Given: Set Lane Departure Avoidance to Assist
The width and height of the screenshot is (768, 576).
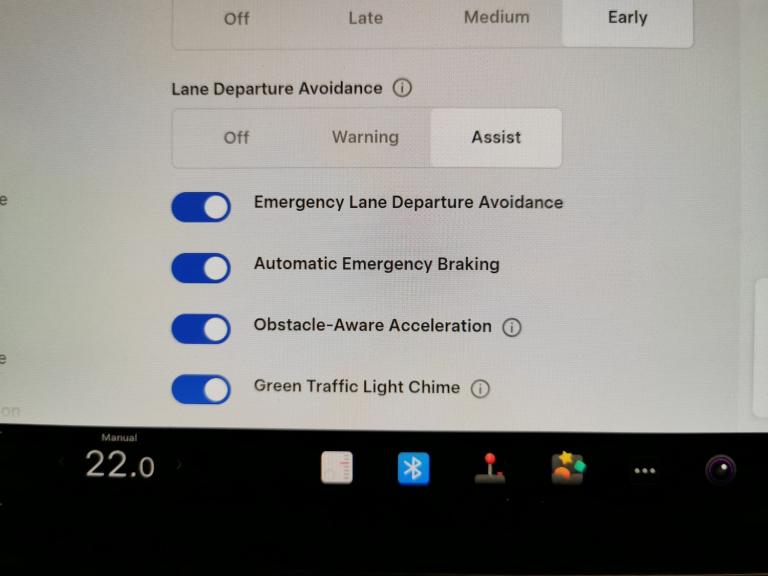Looking at the screenshot, I should pos(496,138).
